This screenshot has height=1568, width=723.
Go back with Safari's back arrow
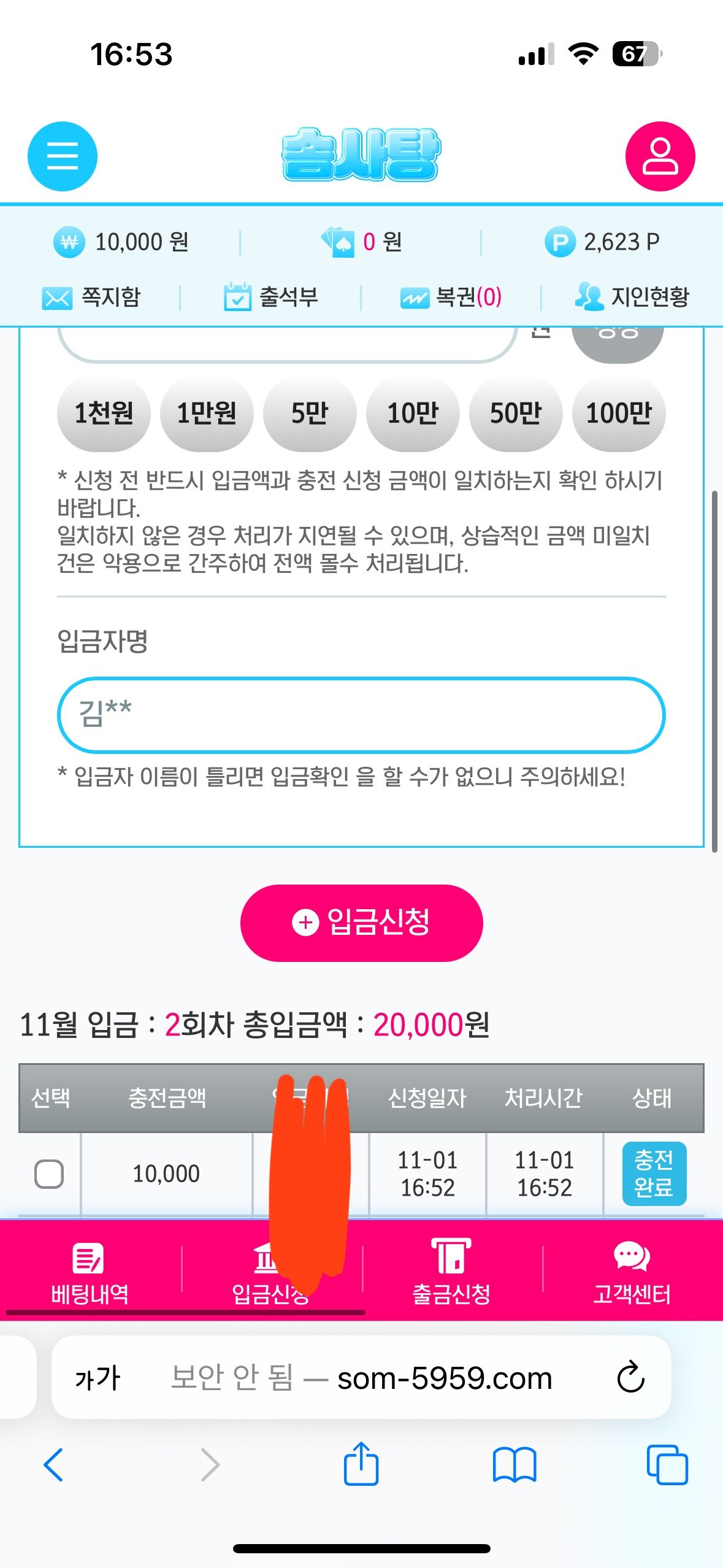coord(53,1465)
